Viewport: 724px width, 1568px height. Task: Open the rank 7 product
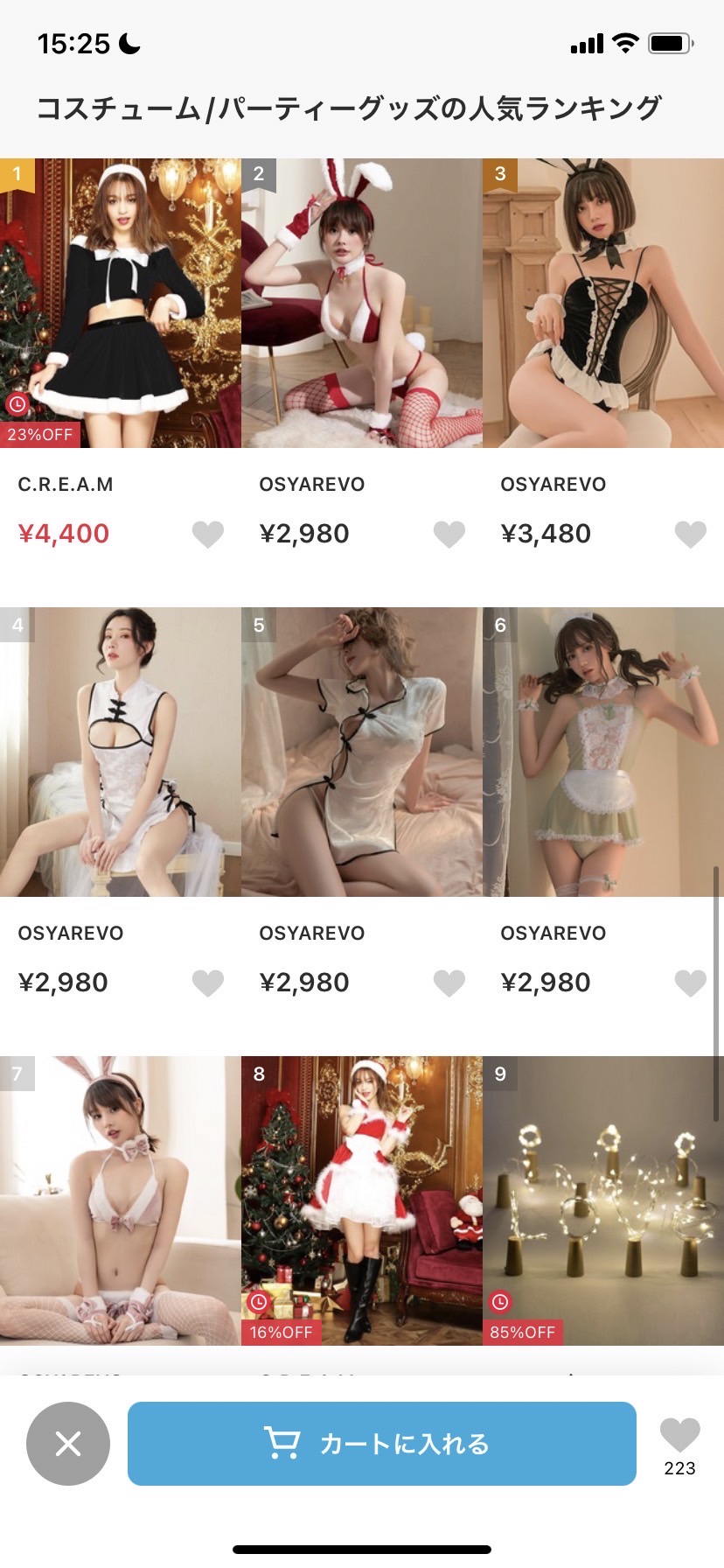coord(121,1200)
